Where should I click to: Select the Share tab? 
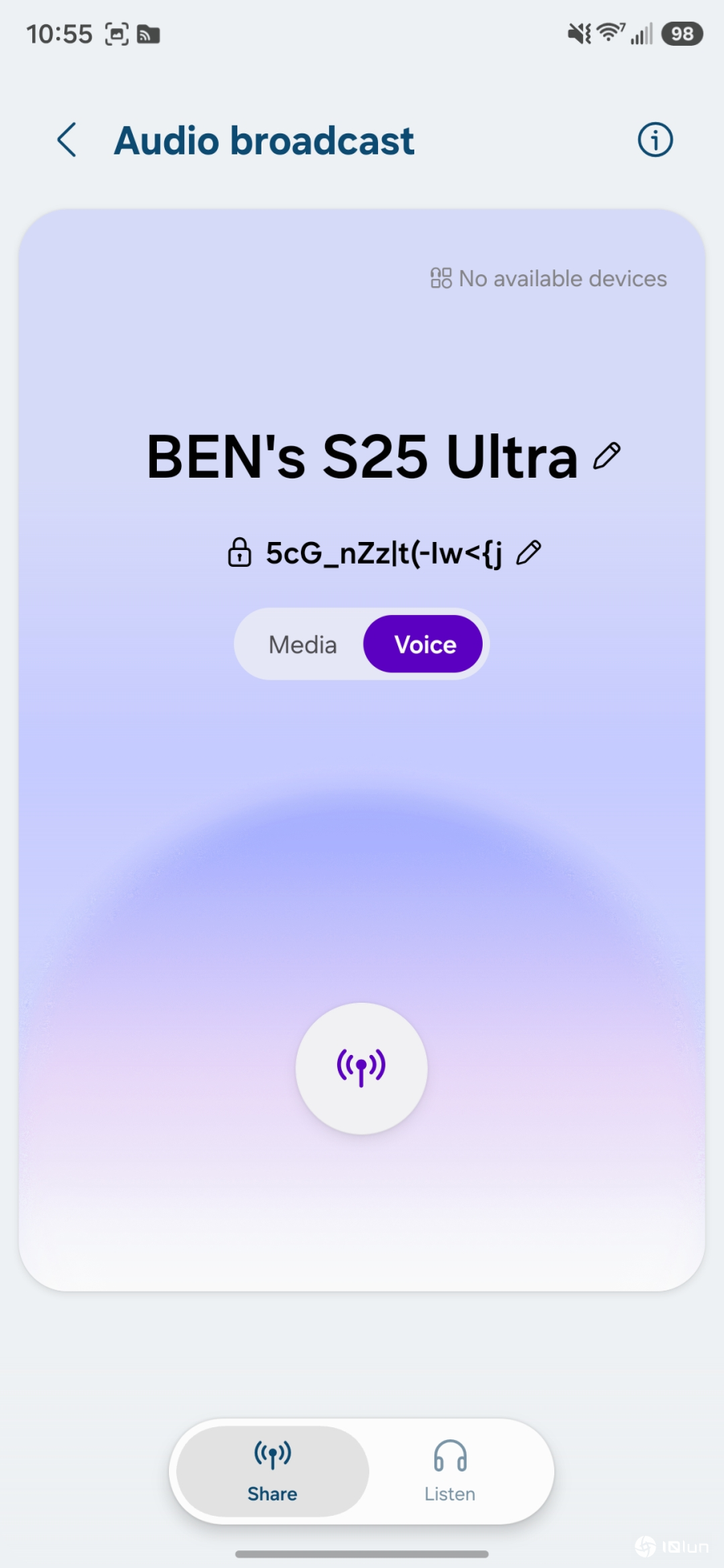point(273,1472)
